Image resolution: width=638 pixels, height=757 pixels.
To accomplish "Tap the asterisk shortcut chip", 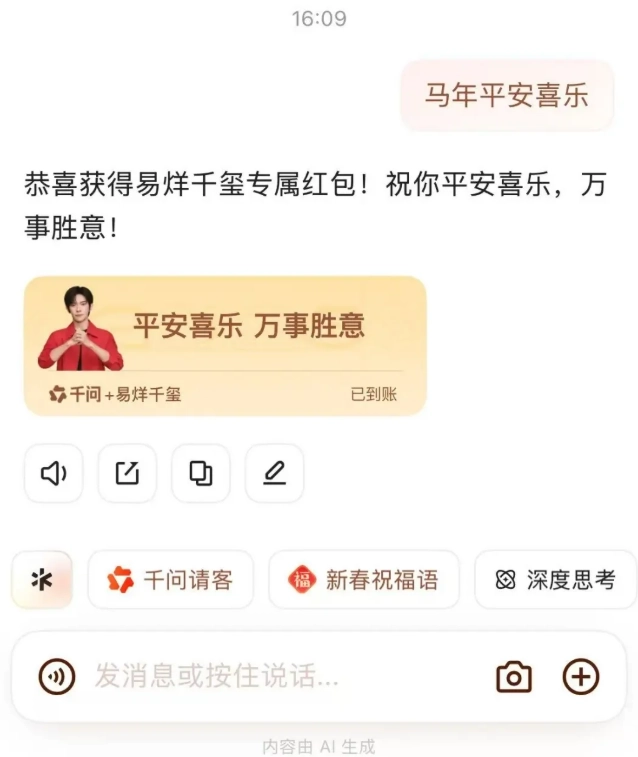I will [42, 579].
